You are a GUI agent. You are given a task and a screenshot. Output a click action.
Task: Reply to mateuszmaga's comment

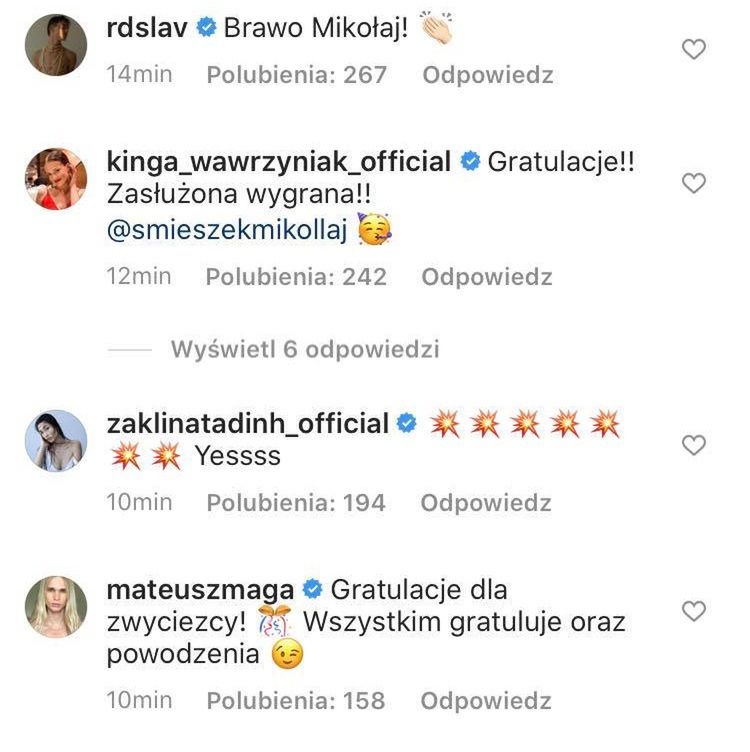[486, 701]
